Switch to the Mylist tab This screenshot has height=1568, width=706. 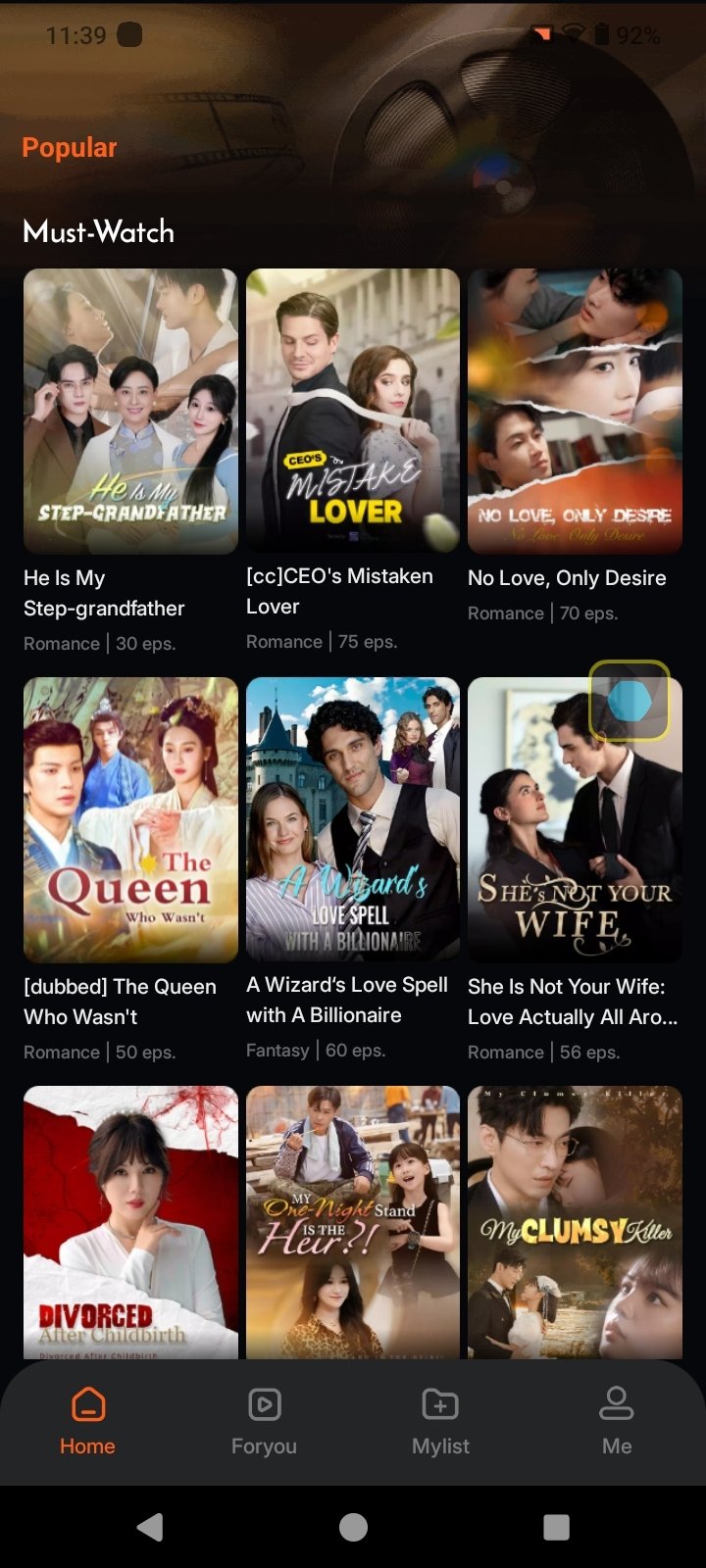coord(440,1421)
